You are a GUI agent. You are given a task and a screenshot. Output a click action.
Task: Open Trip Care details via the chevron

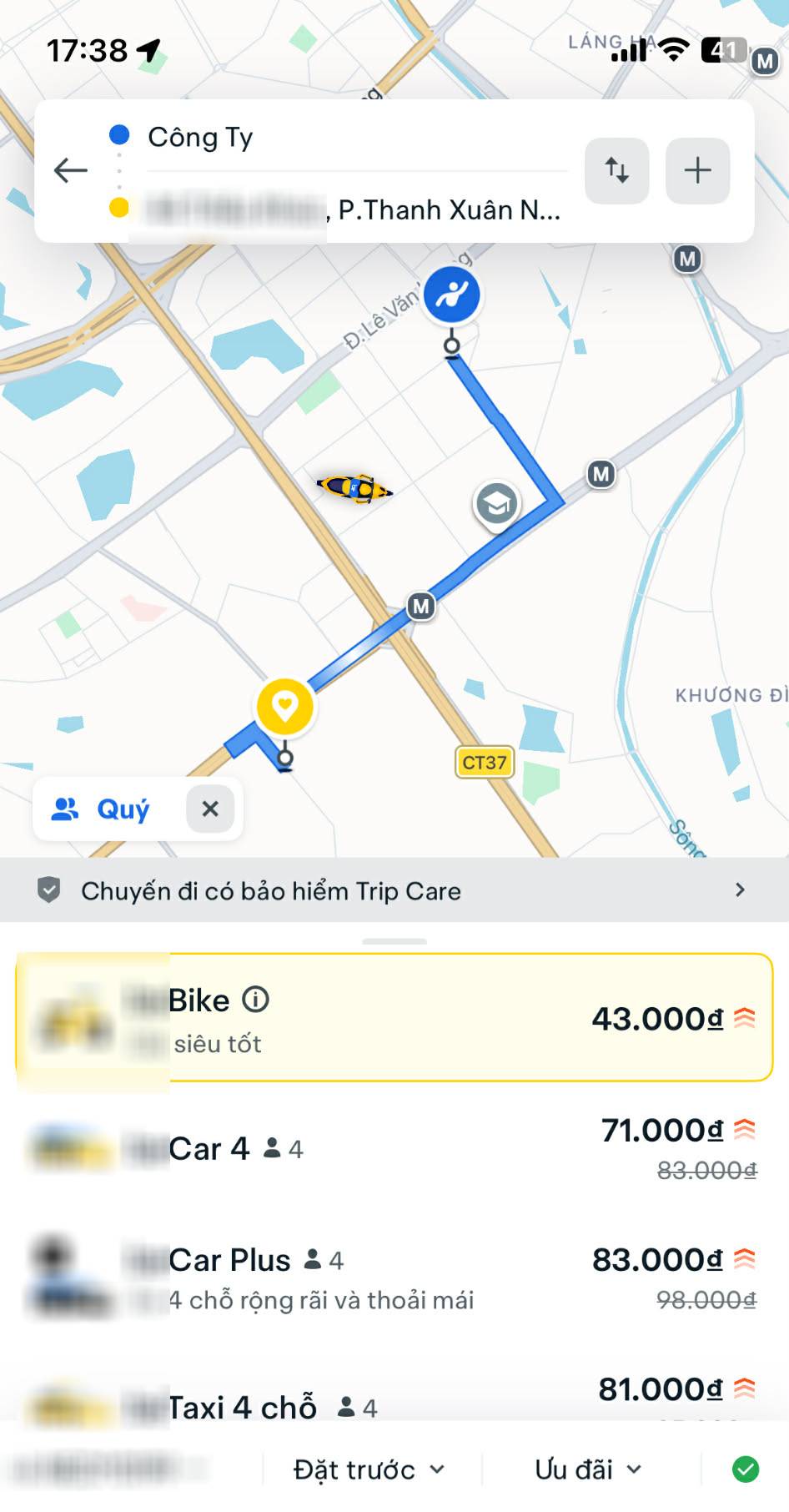(x=741, y=890)
